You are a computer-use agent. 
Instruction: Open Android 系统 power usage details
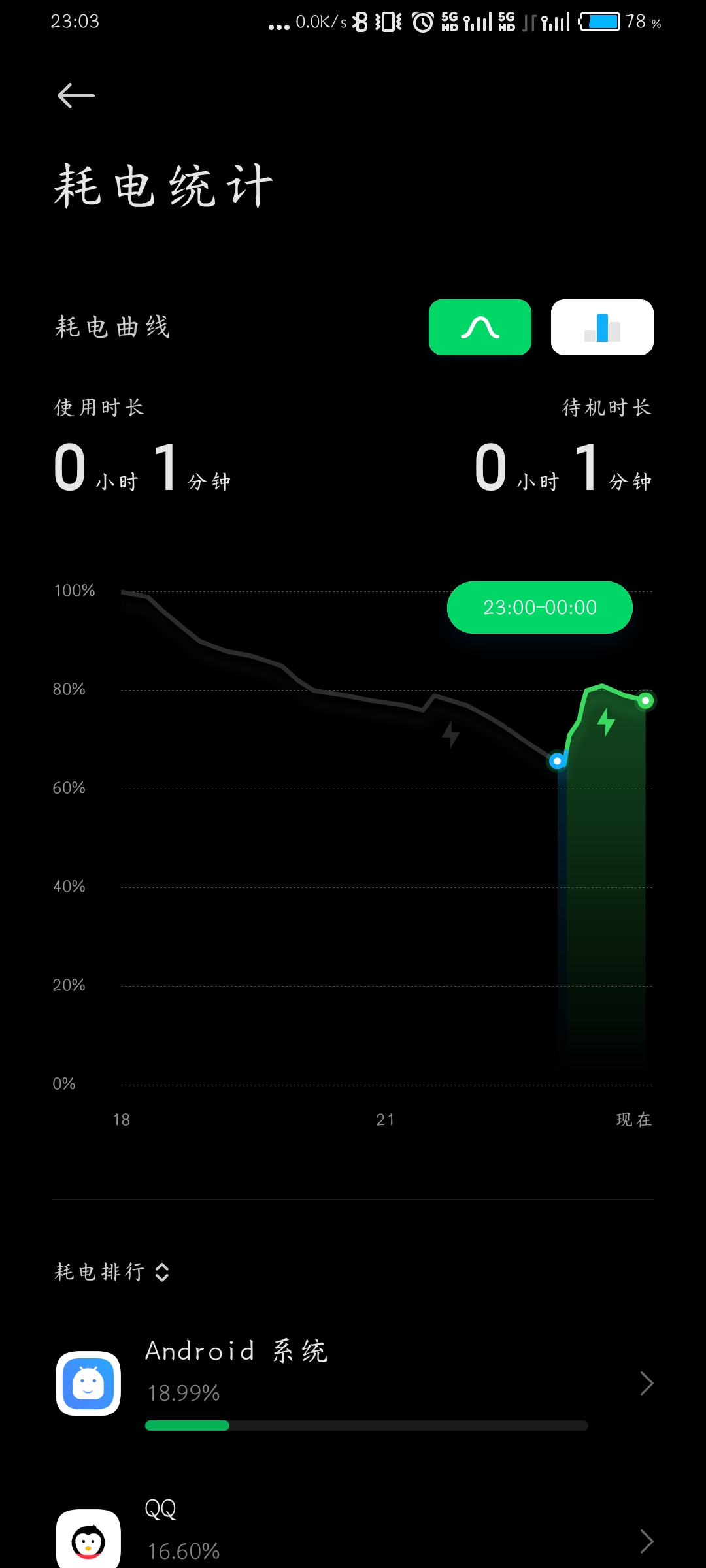pyautogui.click(x=353, y=1384)
